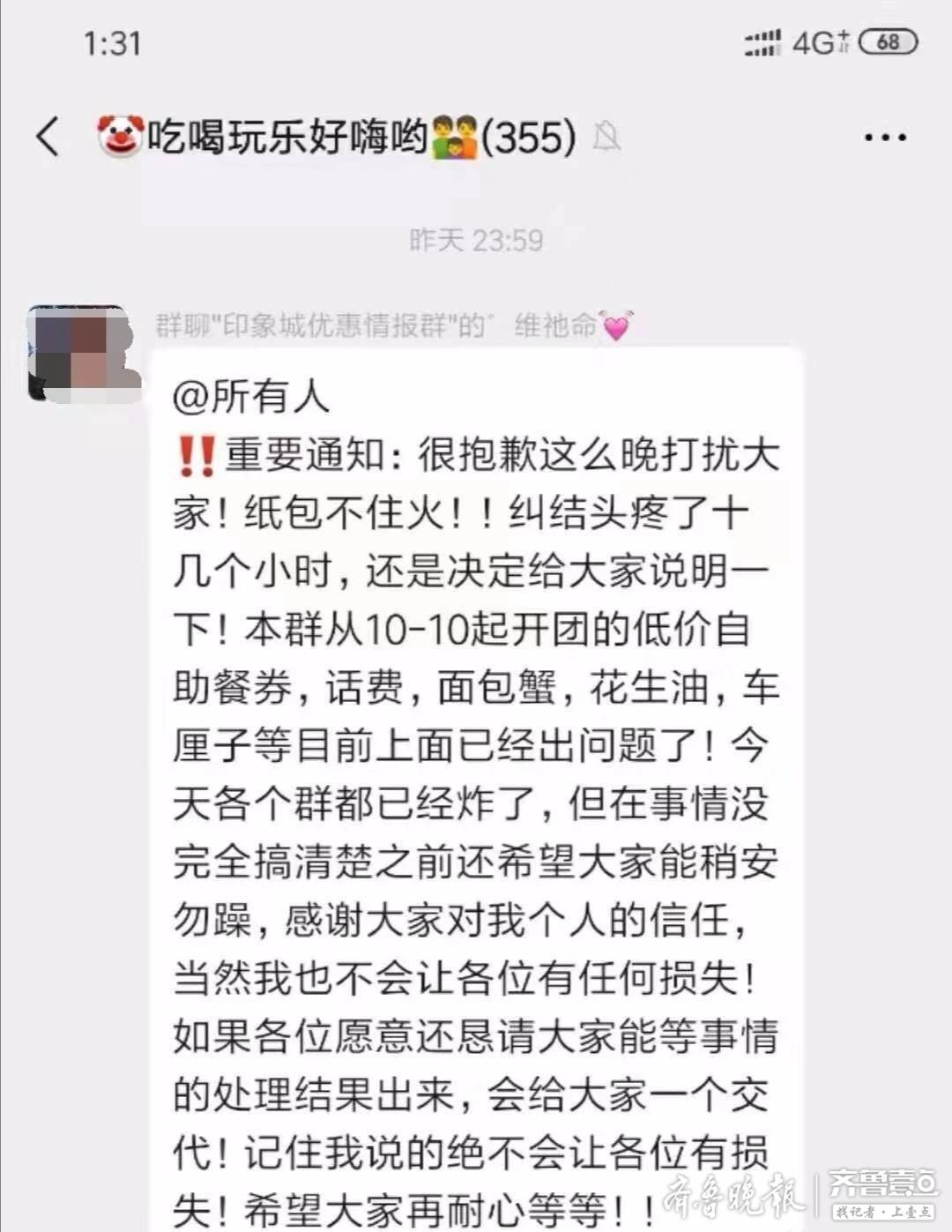Open the message sender's blurred avatar
Screen dimensions: 952x1232
81,353
